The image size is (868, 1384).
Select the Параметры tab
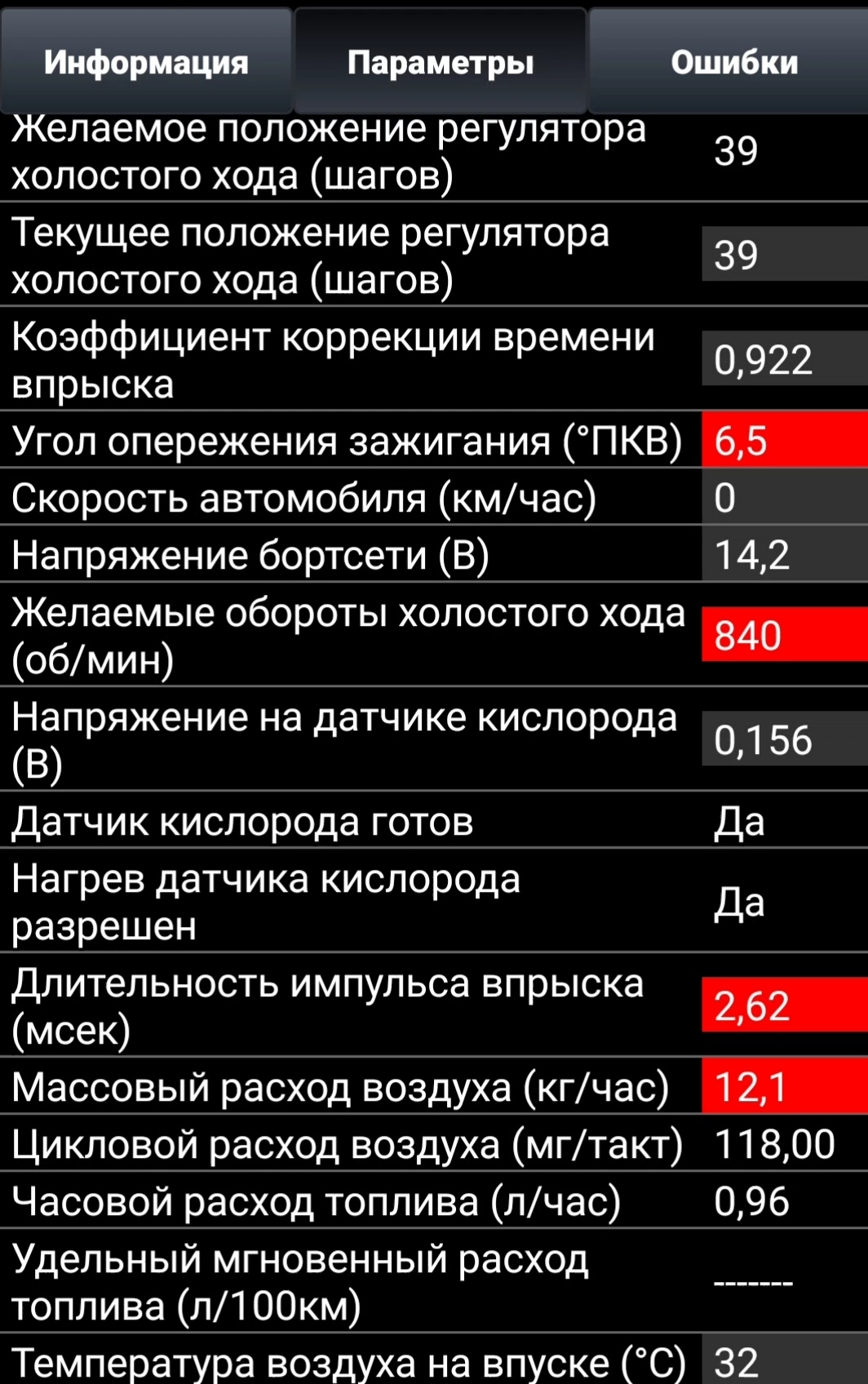click(x=441, y=61)
